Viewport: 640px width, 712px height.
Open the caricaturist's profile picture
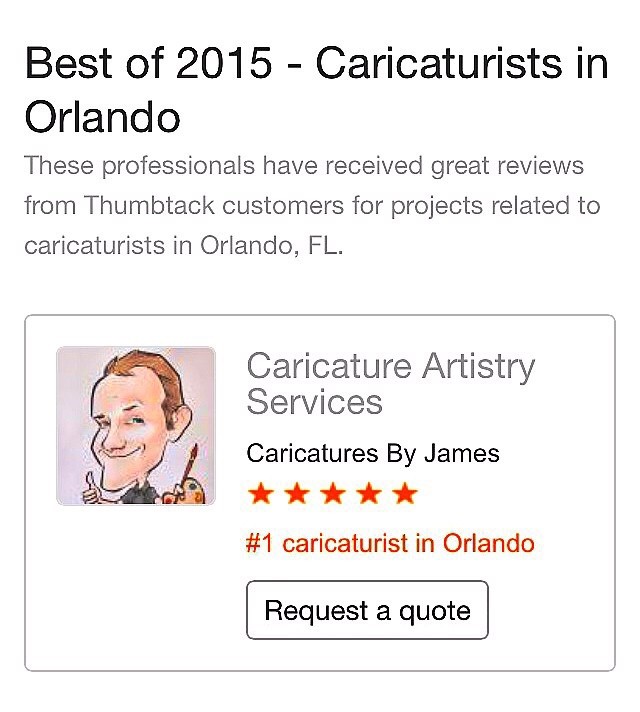click(x=136, y=426)
